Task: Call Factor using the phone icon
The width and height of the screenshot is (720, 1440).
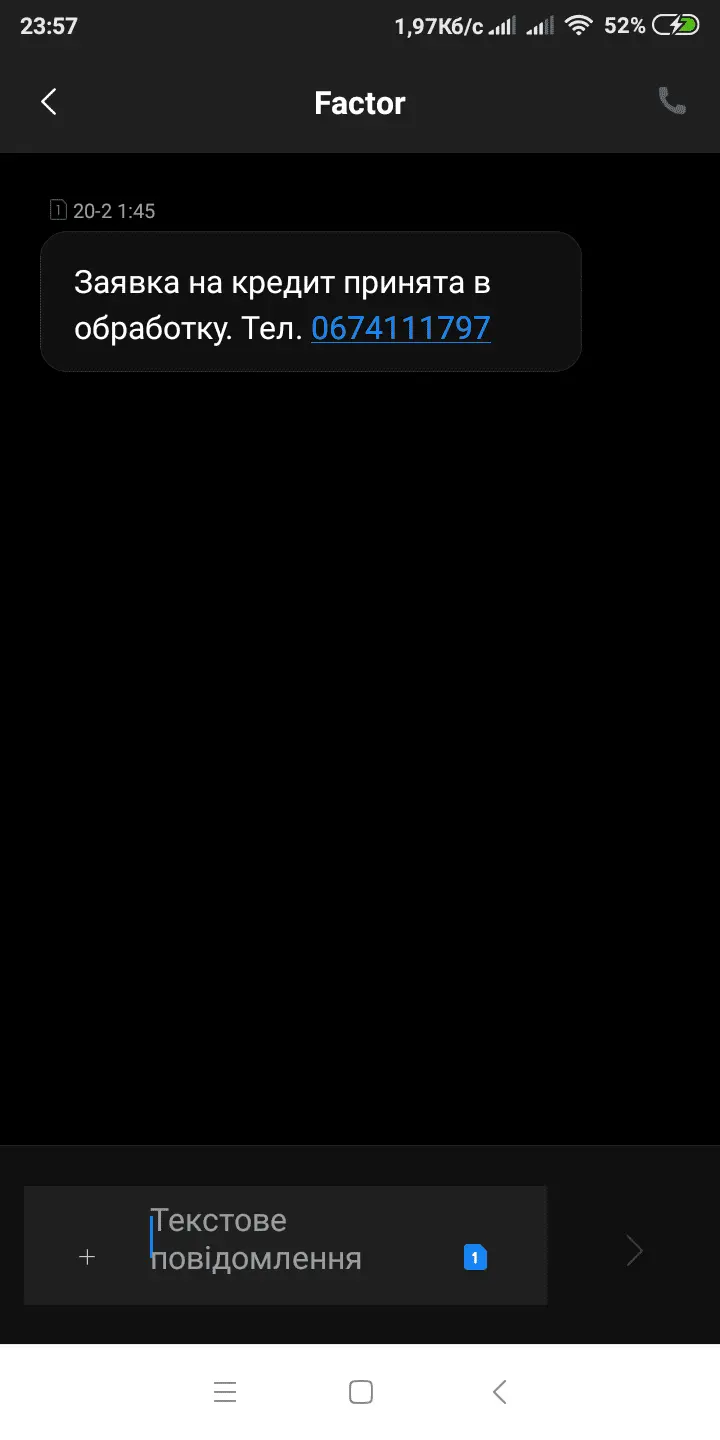Action: pyautogui.click(x=671, y=101)
